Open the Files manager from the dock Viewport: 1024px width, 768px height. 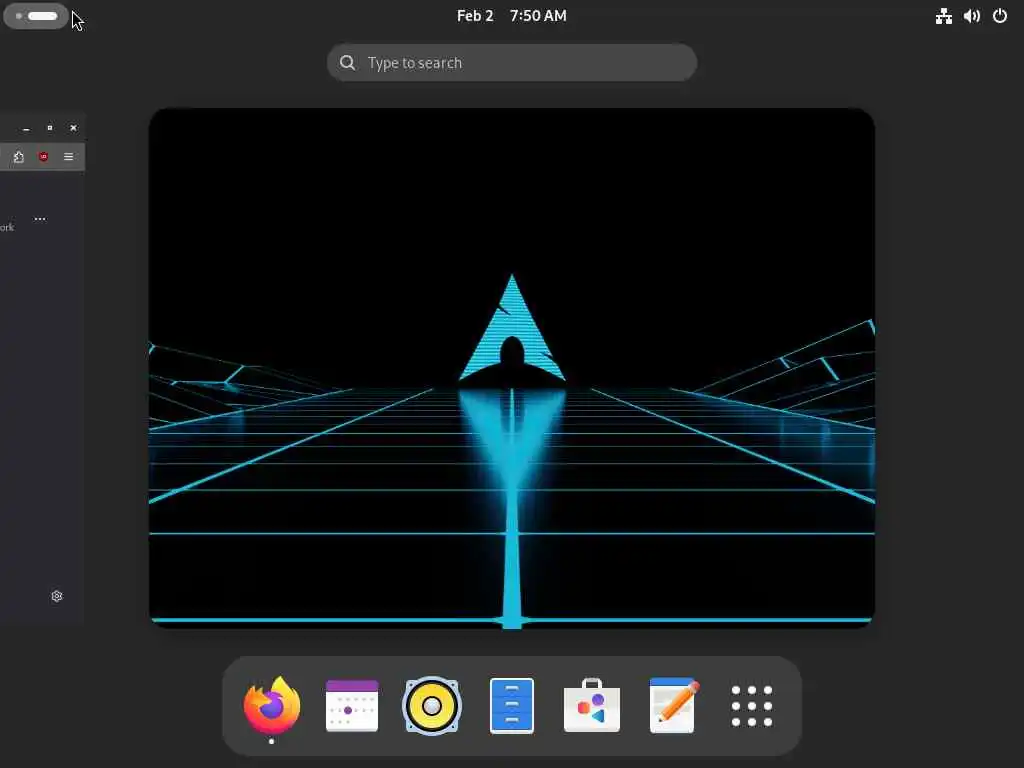tap(512, 705)
